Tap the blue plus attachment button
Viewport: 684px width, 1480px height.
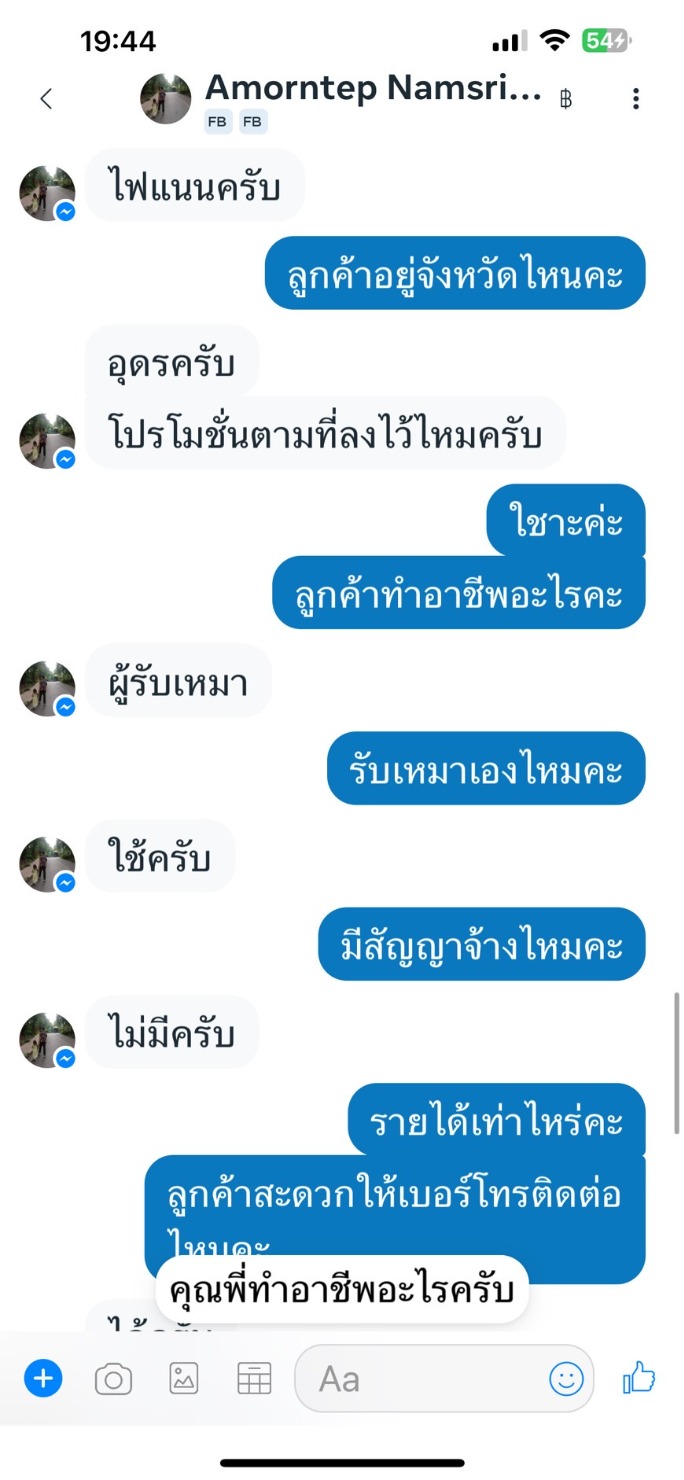(x=43, y=1379)
